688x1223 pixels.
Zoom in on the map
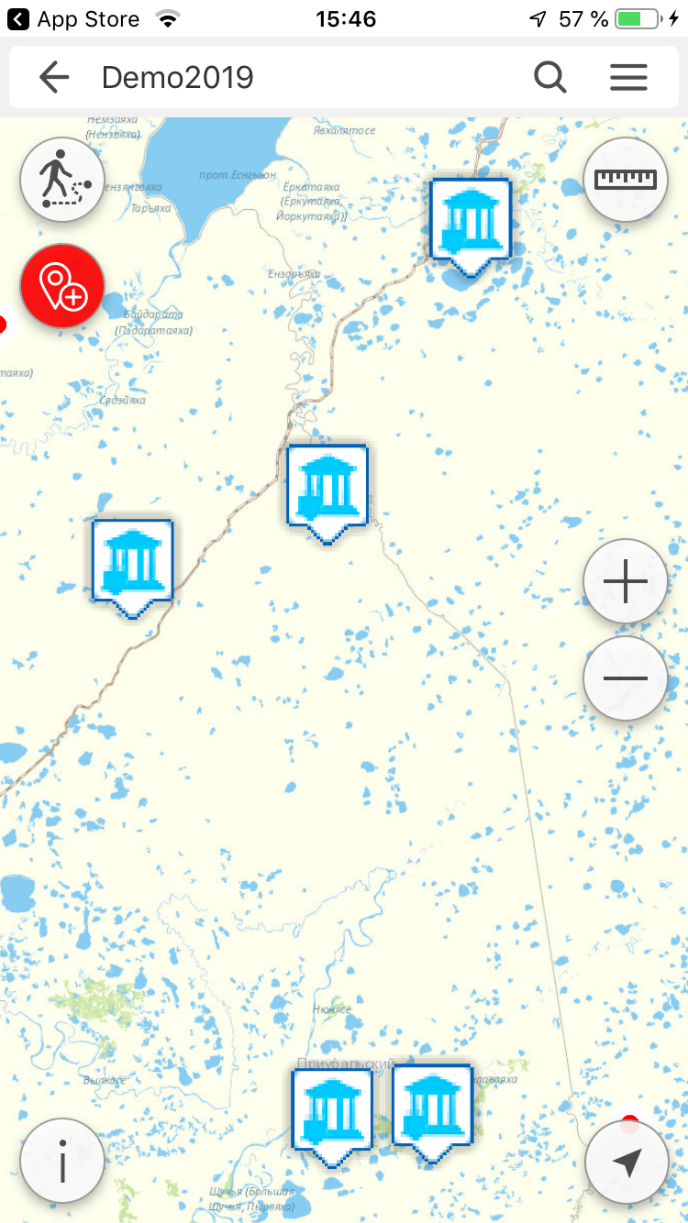click(626, 582)
